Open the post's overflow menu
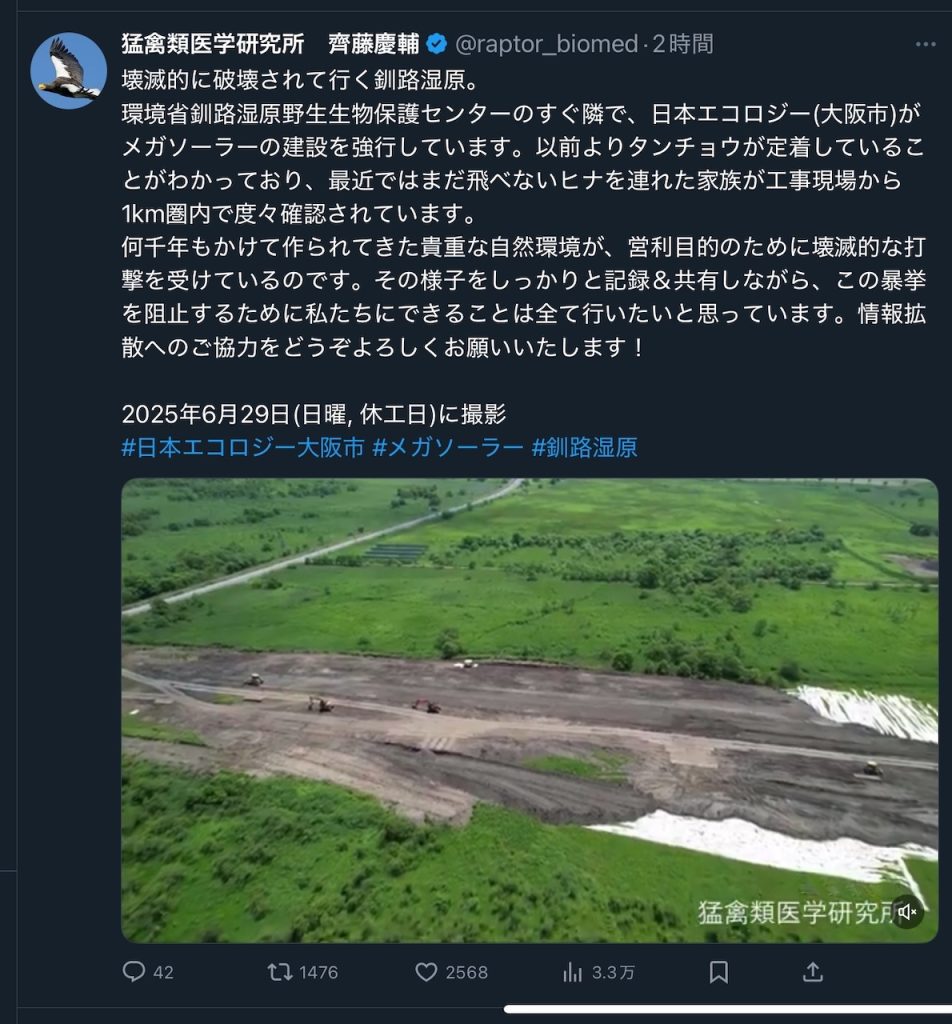Screen dimensions: 952x1024 pyautogui.click(x=925, y=45)
